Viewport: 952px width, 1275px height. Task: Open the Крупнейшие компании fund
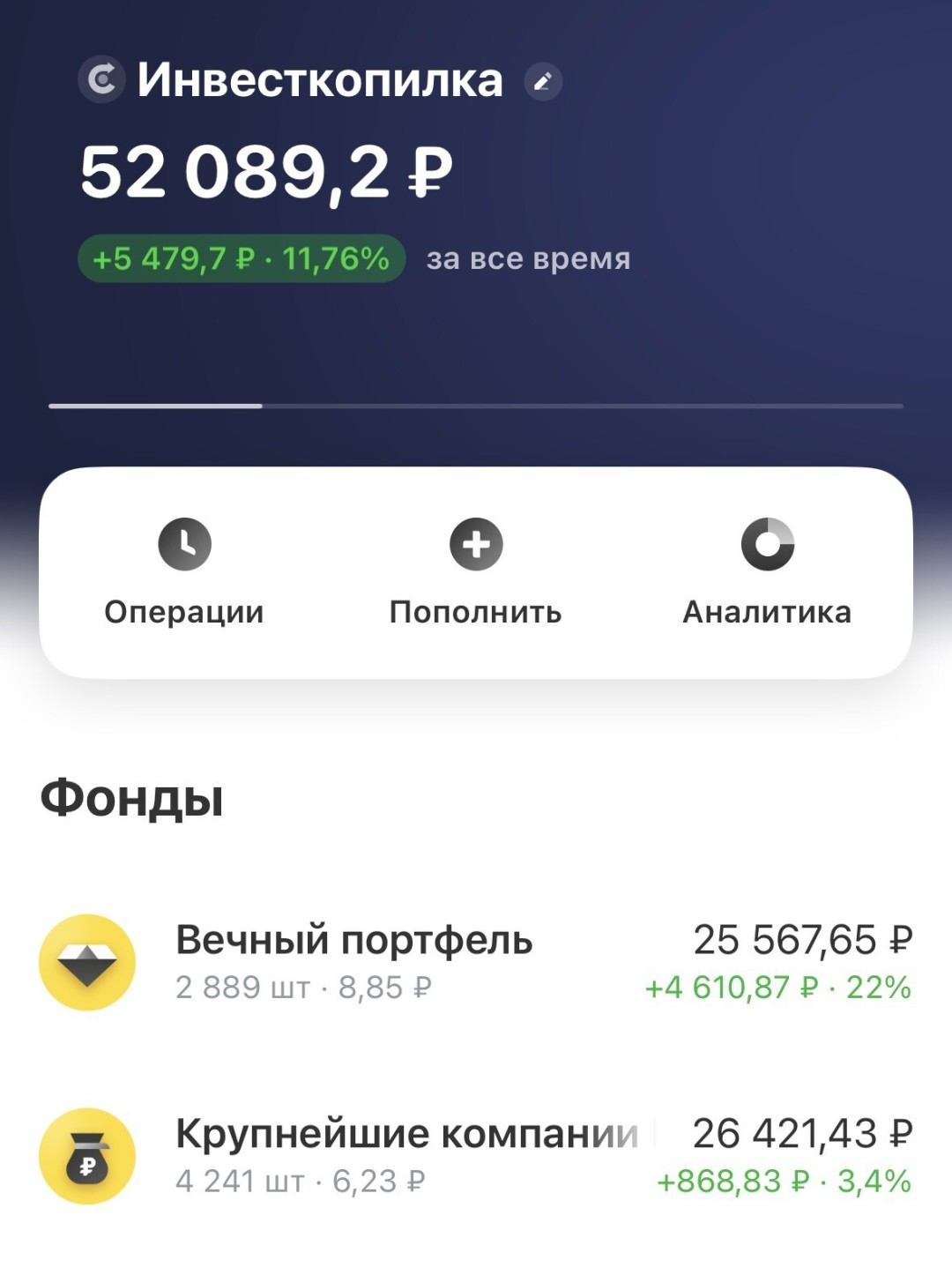pyautogui.click(x=476, y=1156)
